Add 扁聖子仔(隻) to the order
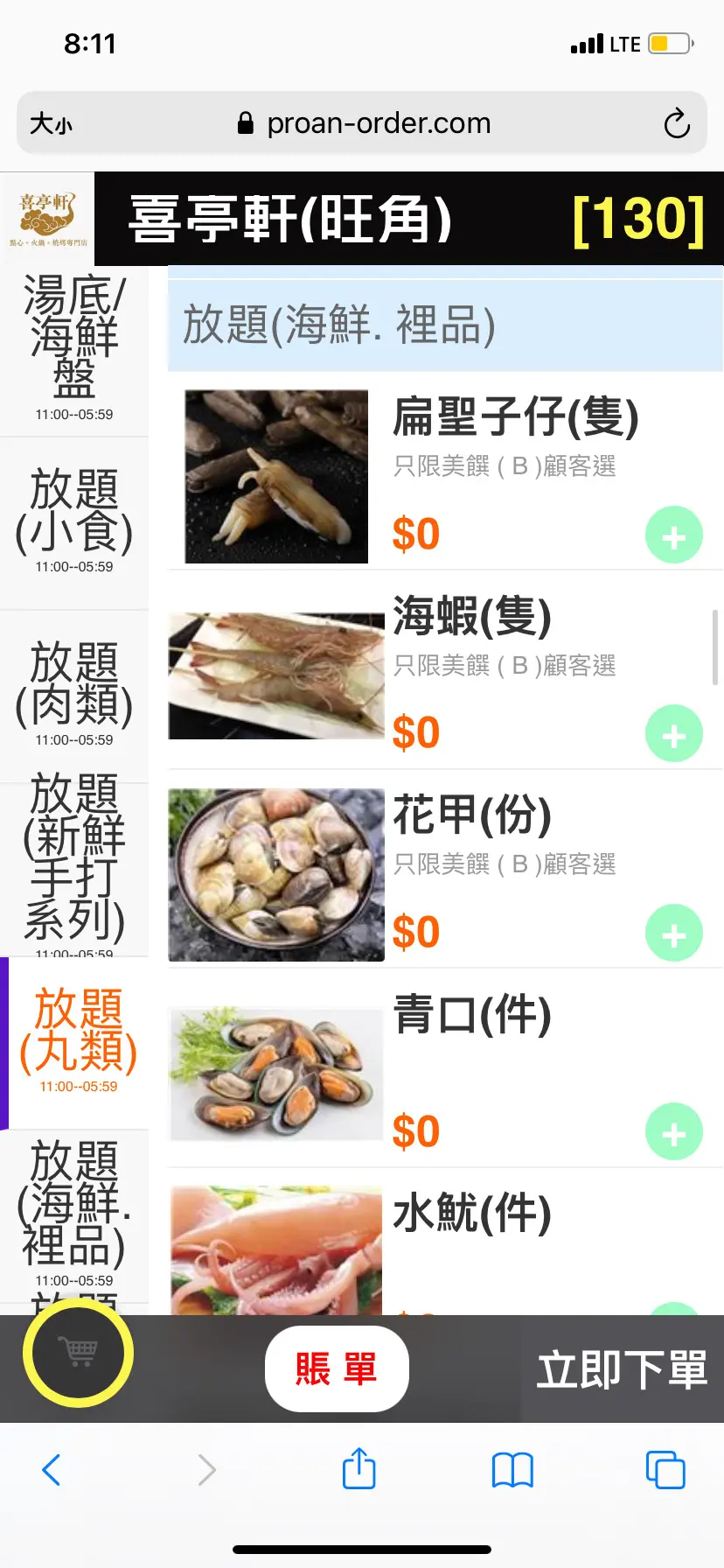 click(673, 535)
